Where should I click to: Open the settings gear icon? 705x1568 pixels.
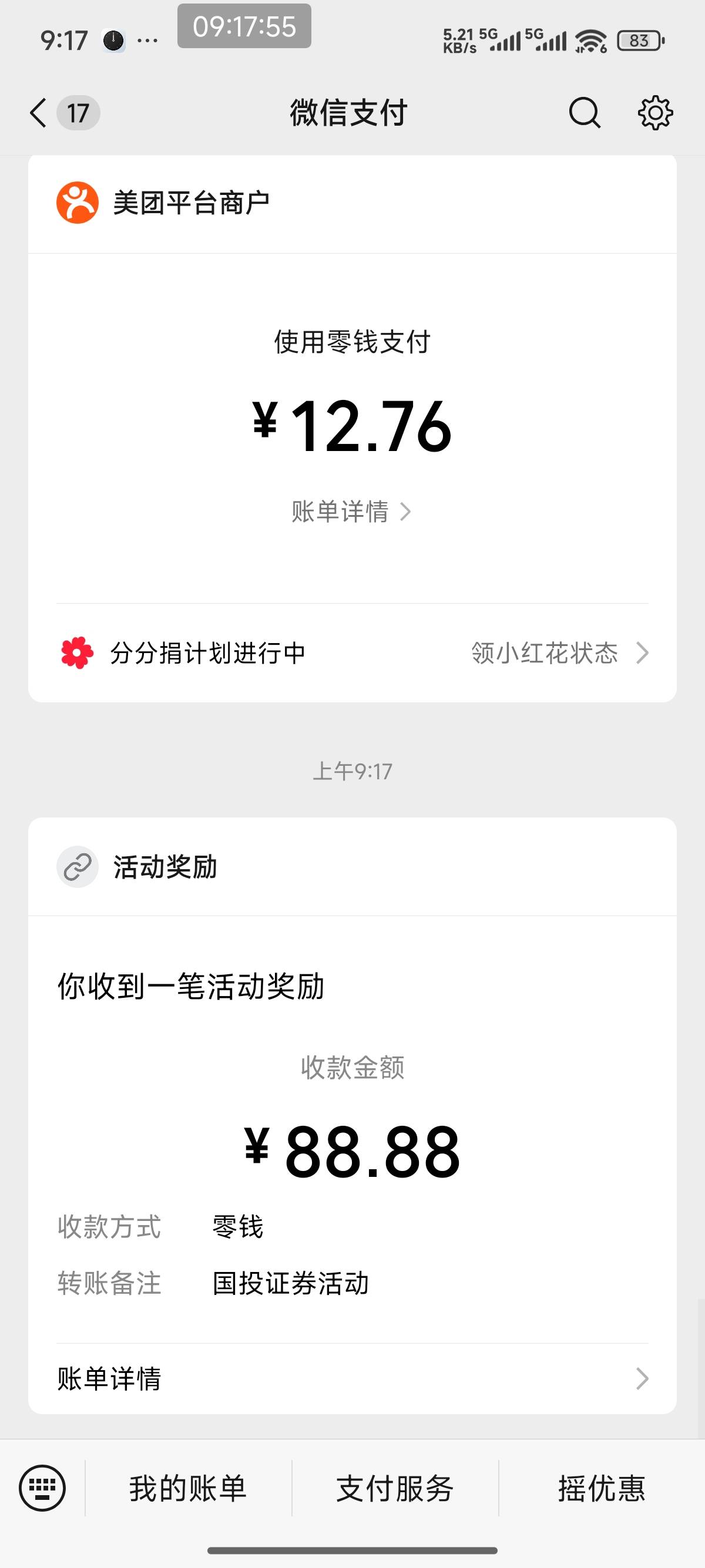[655, 113]
